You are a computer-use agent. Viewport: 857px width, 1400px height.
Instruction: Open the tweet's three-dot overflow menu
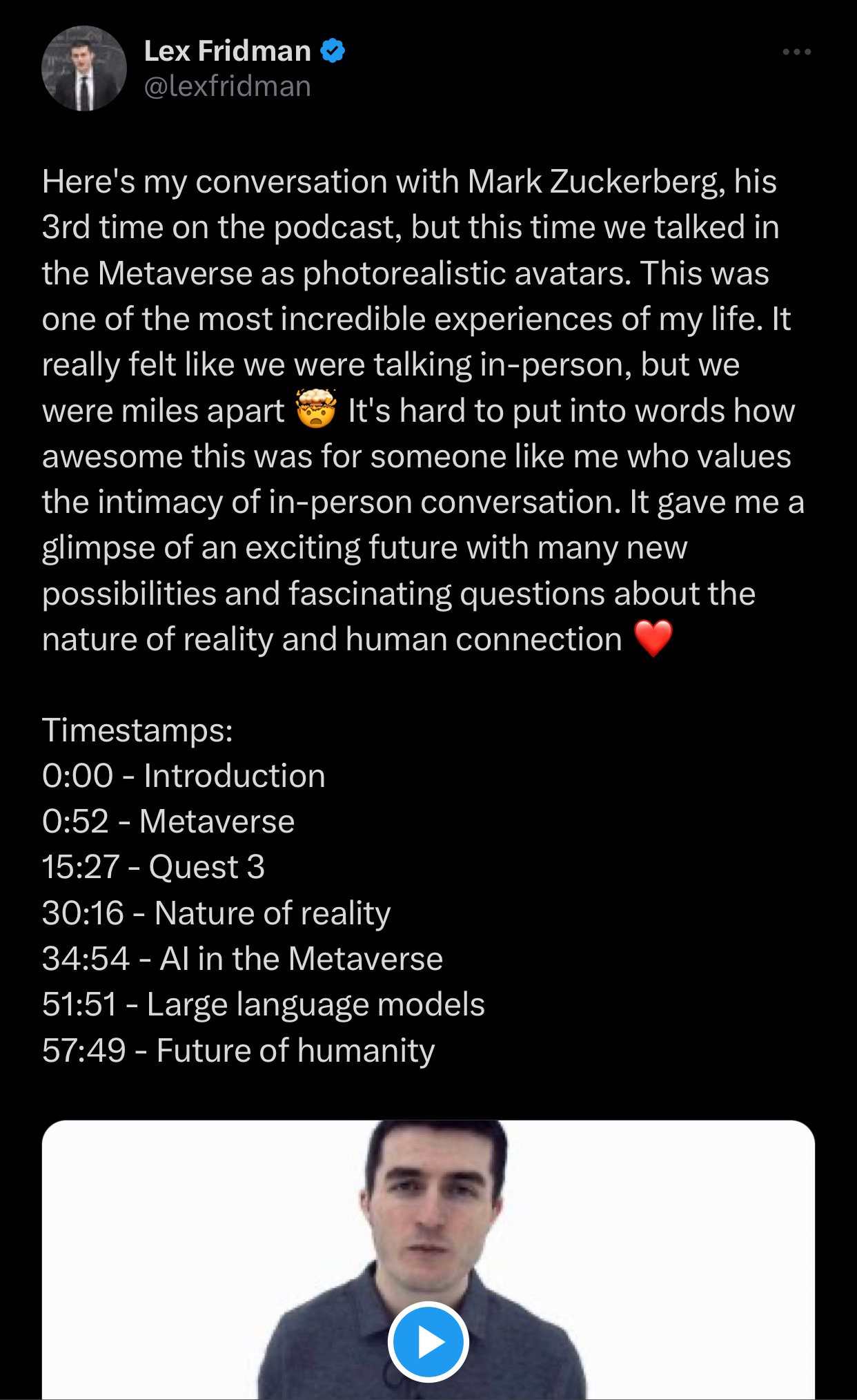796,52
